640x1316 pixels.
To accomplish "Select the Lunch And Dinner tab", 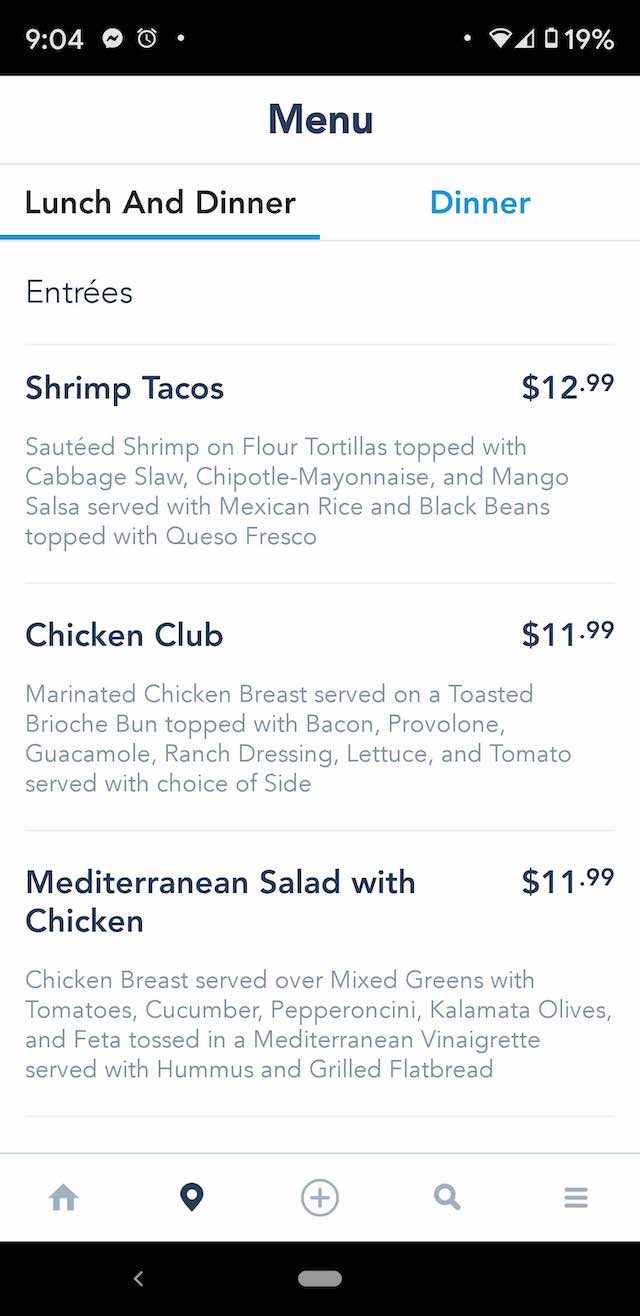I will coord(160,203).
